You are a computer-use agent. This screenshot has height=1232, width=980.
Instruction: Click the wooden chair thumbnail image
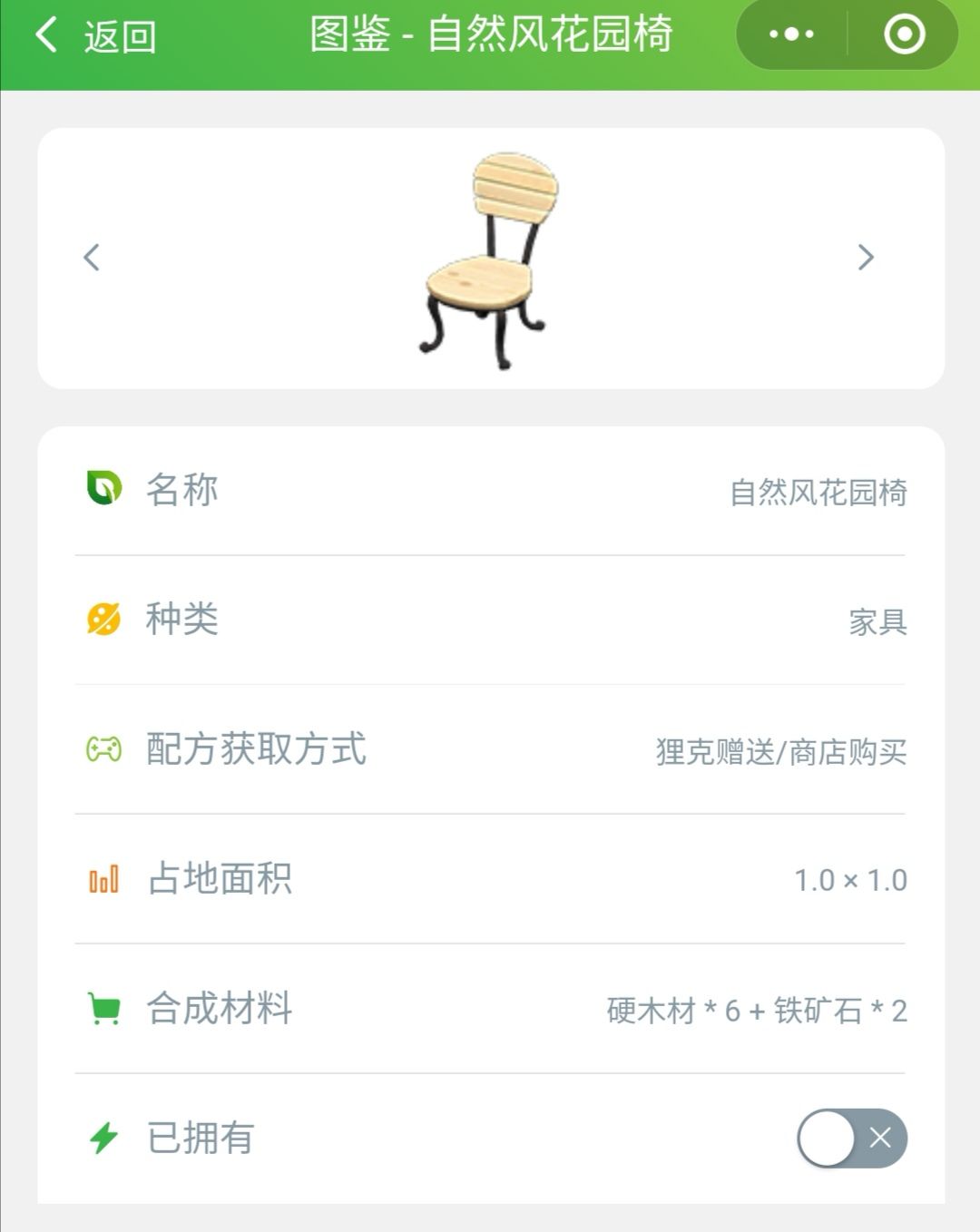click(x=490, y=259)
